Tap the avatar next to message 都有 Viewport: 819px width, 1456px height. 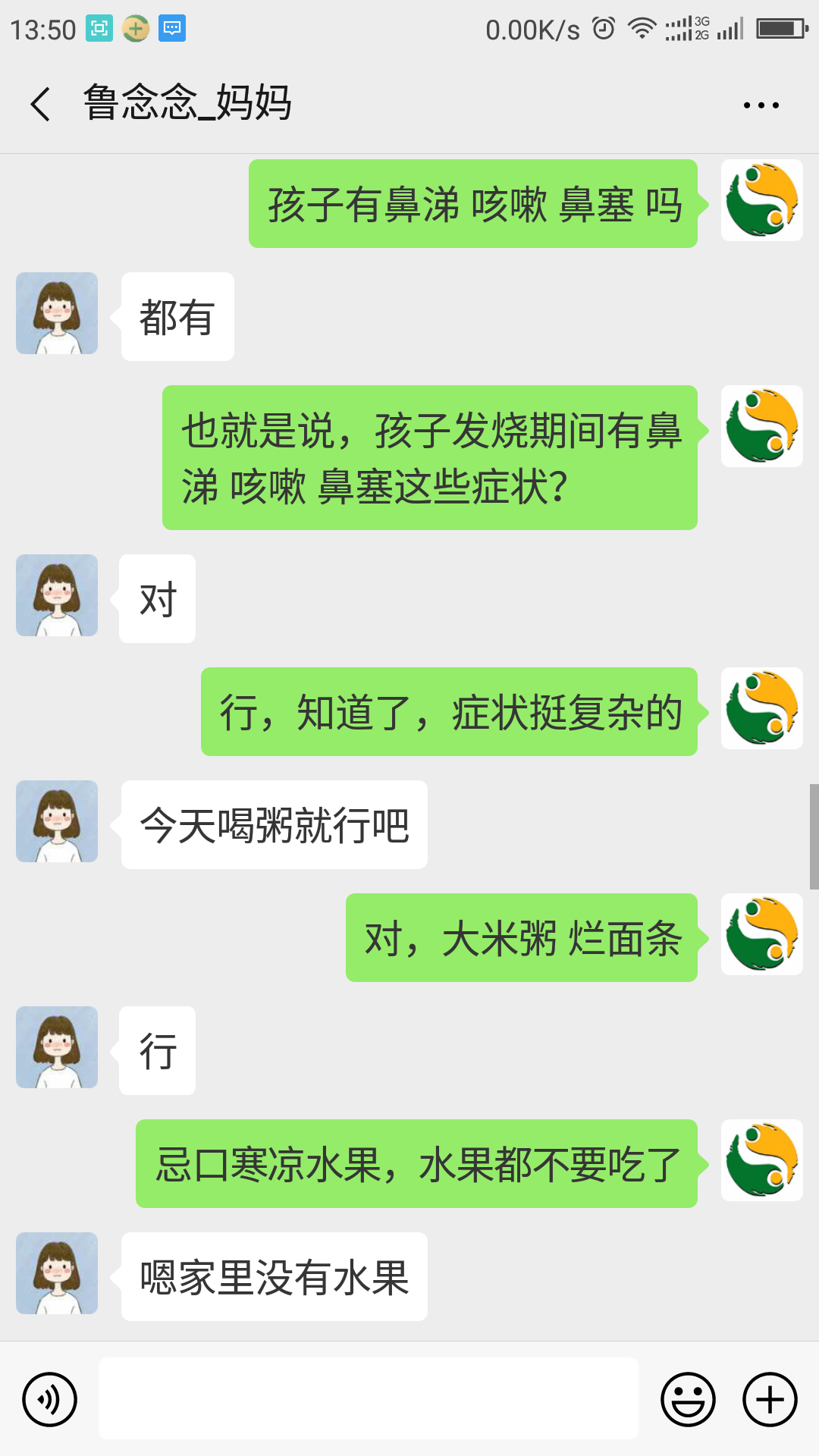57,313
